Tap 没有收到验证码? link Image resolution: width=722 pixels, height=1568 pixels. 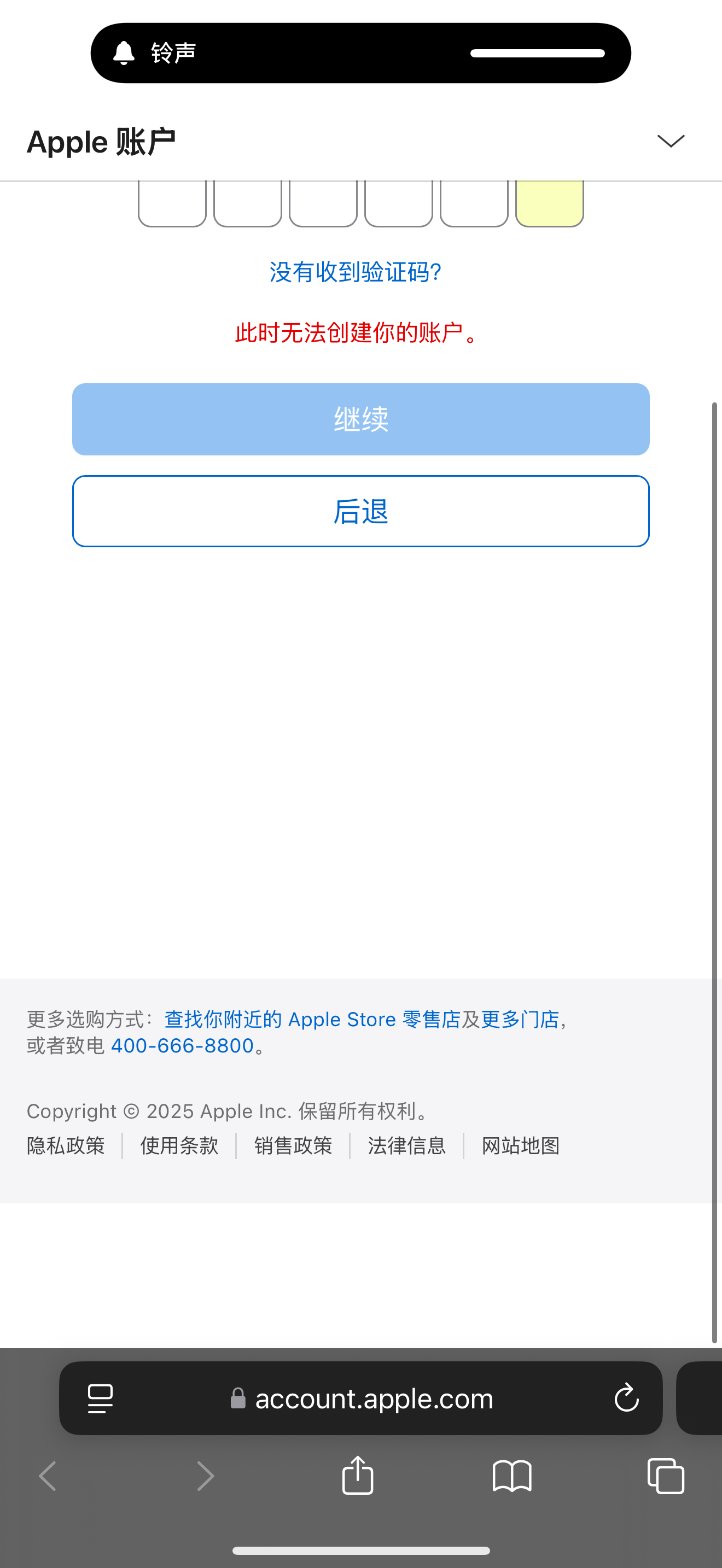(356, 272)
